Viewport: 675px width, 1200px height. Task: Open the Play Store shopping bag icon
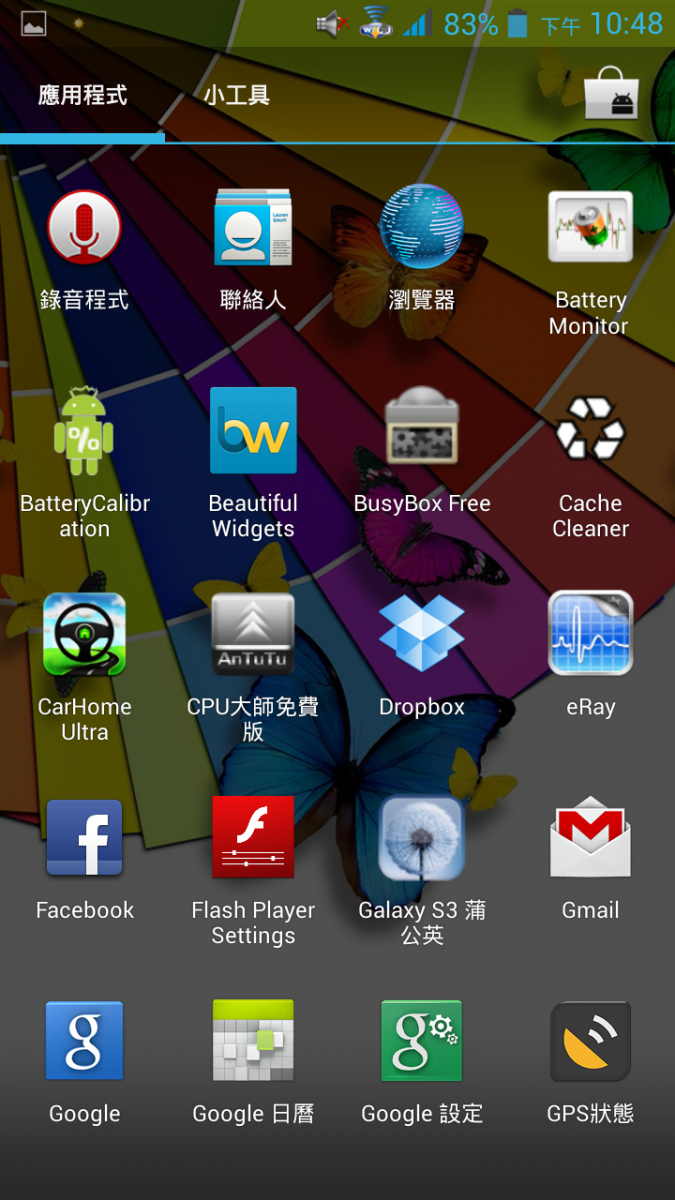(610, 94)
